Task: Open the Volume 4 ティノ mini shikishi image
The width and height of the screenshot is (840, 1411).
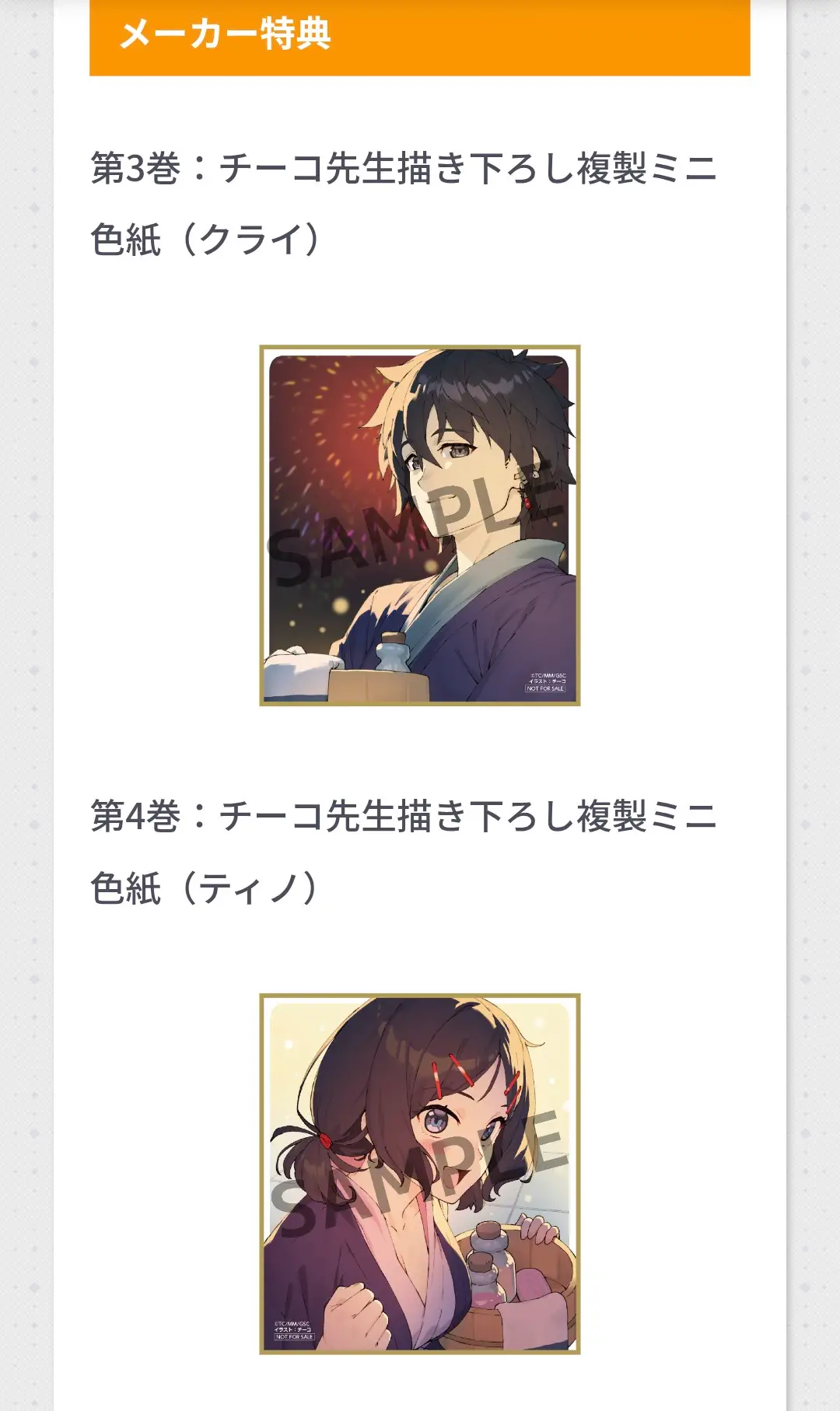Action: pyautogui.click(x=420, y=1174)
